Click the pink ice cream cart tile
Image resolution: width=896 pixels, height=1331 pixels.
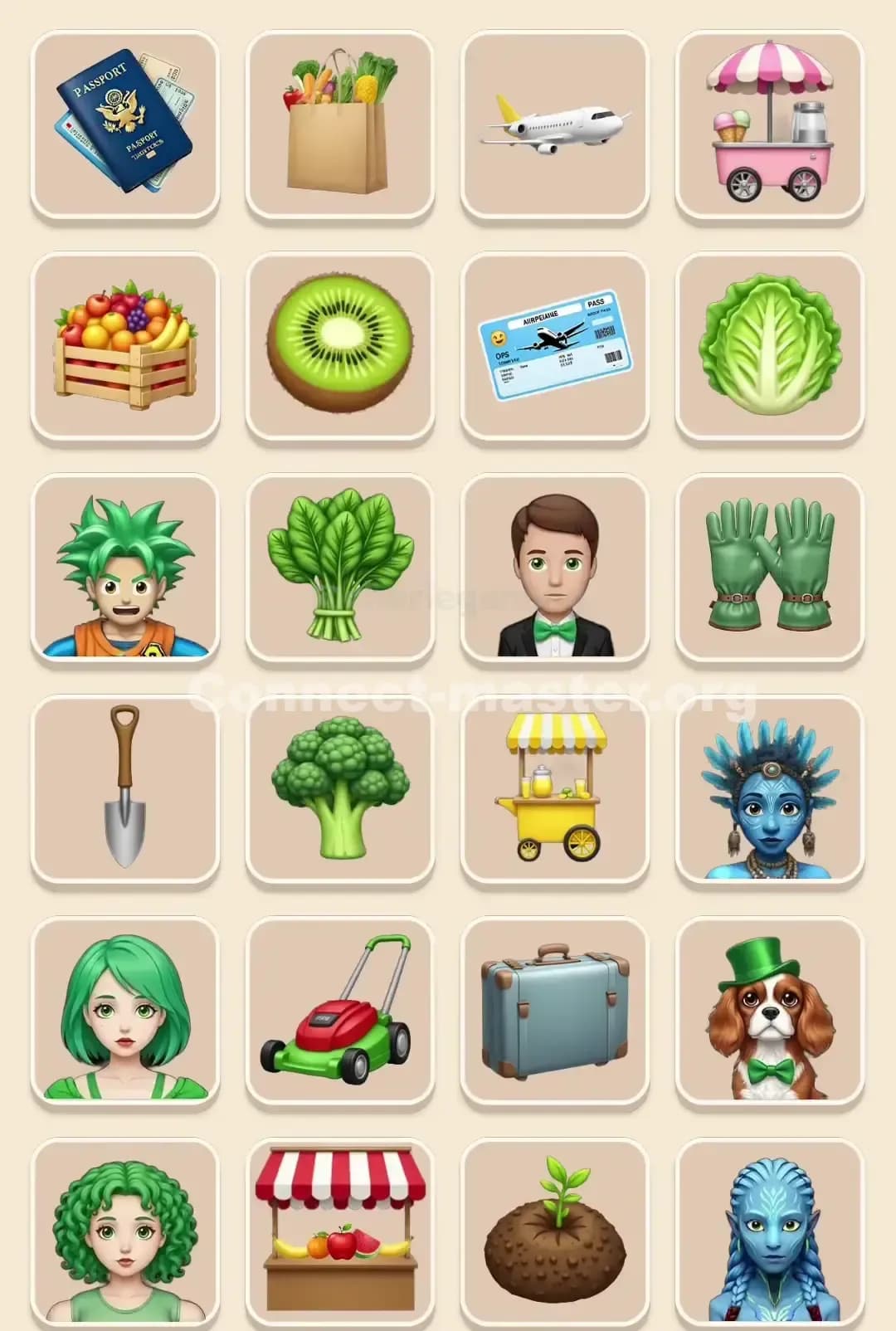[767, 123]
